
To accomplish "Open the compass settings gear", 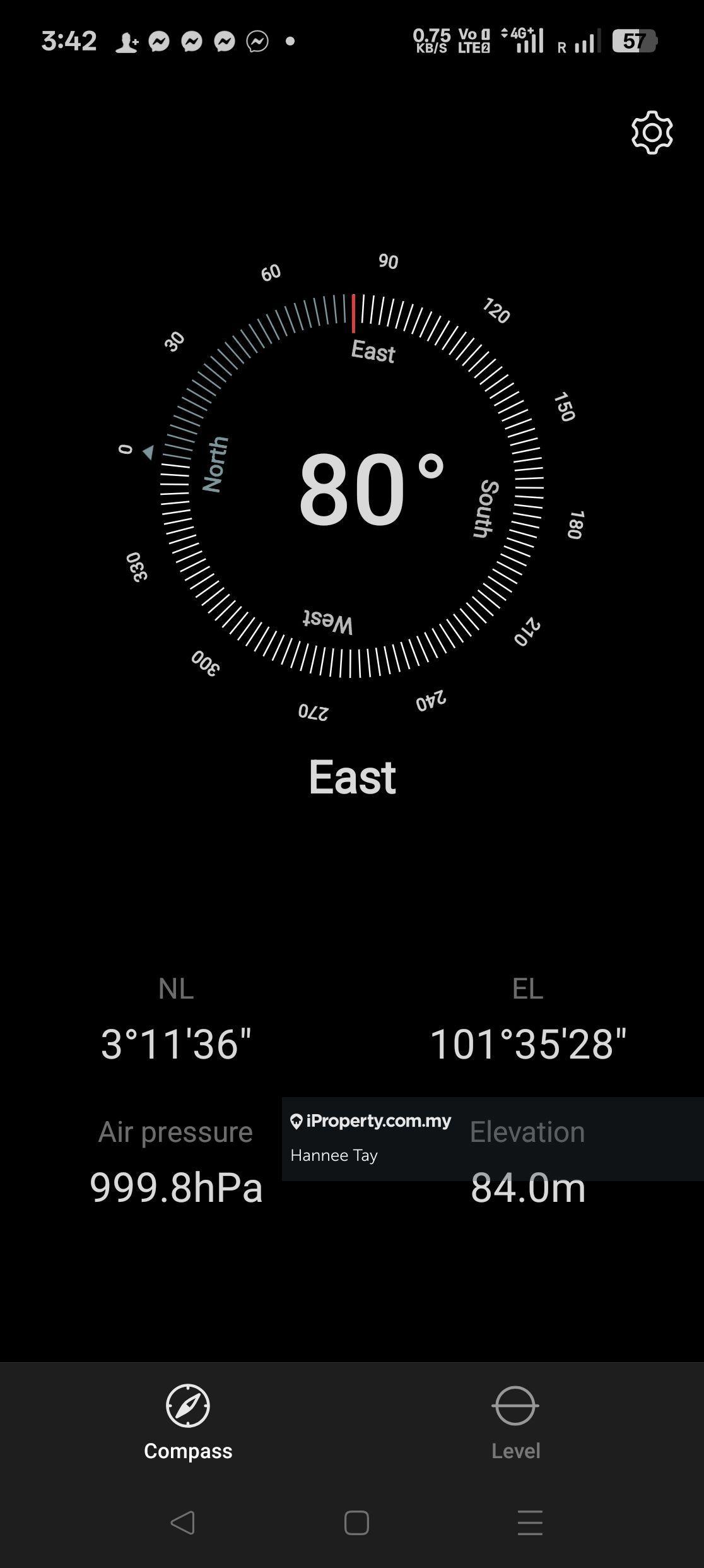I will 652,133.
